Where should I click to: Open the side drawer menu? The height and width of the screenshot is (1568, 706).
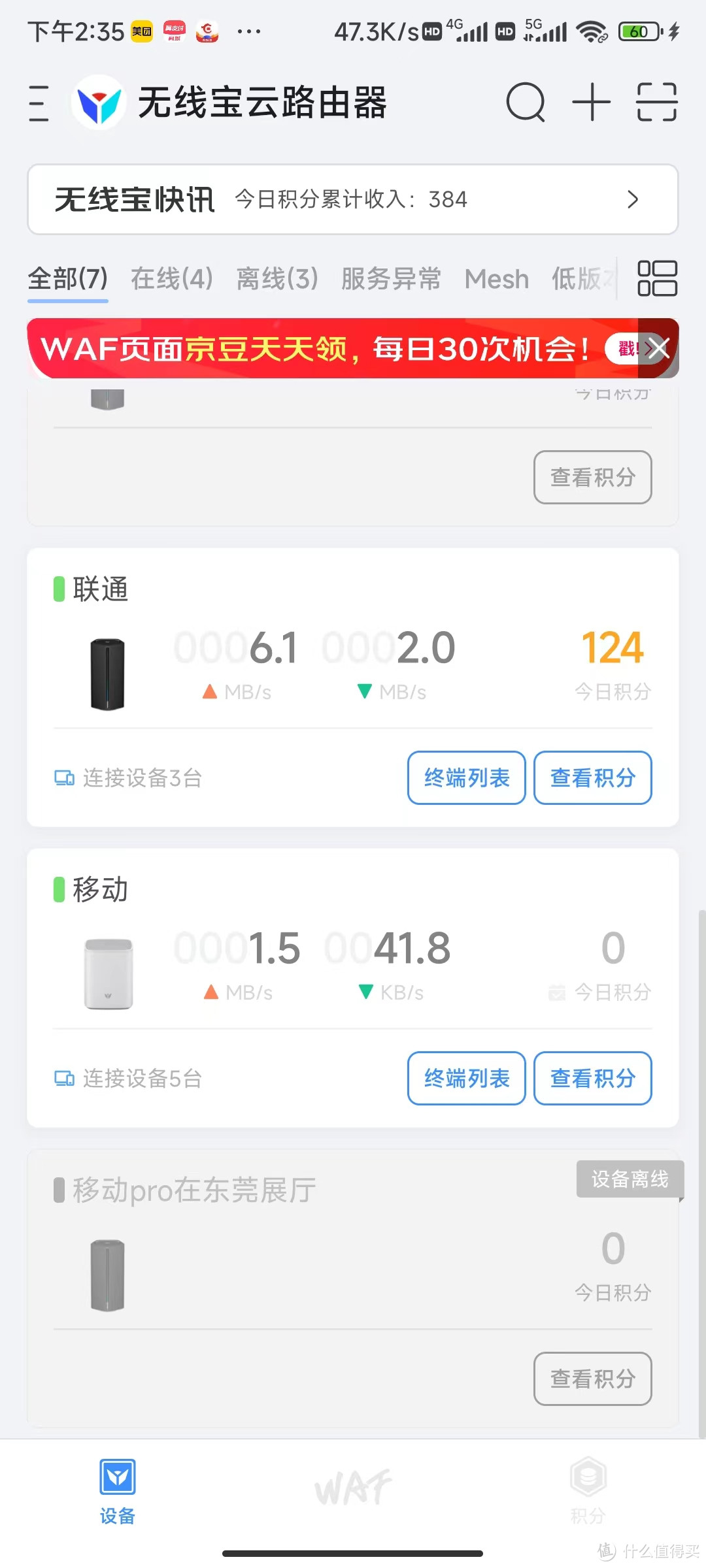pos(39,103)
